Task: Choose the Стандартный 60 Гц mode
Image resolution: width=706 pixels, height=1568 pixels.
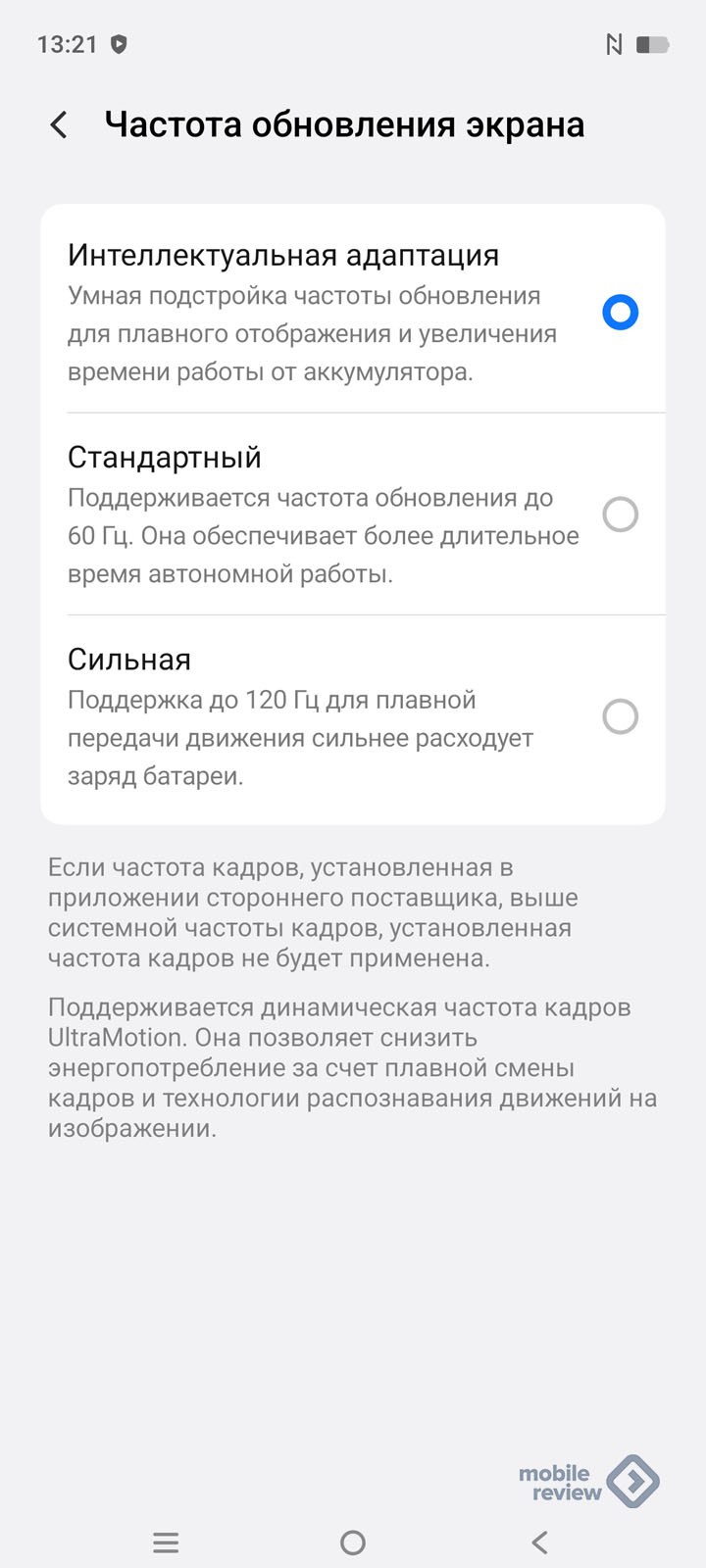Action: tap(620, 514)
